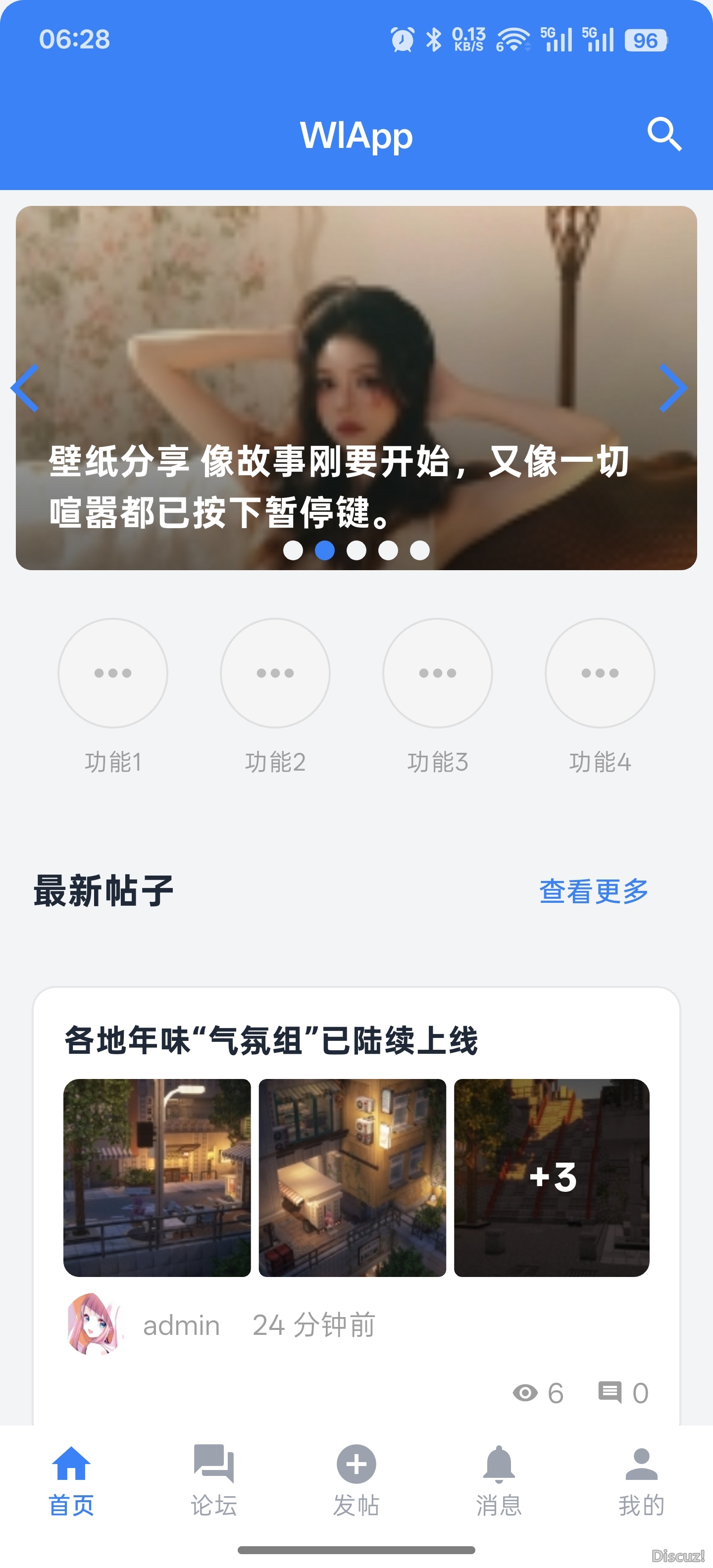
Task: Open the post 各地年味“气氛组”已陆续上线
Action: [271, 1040]
